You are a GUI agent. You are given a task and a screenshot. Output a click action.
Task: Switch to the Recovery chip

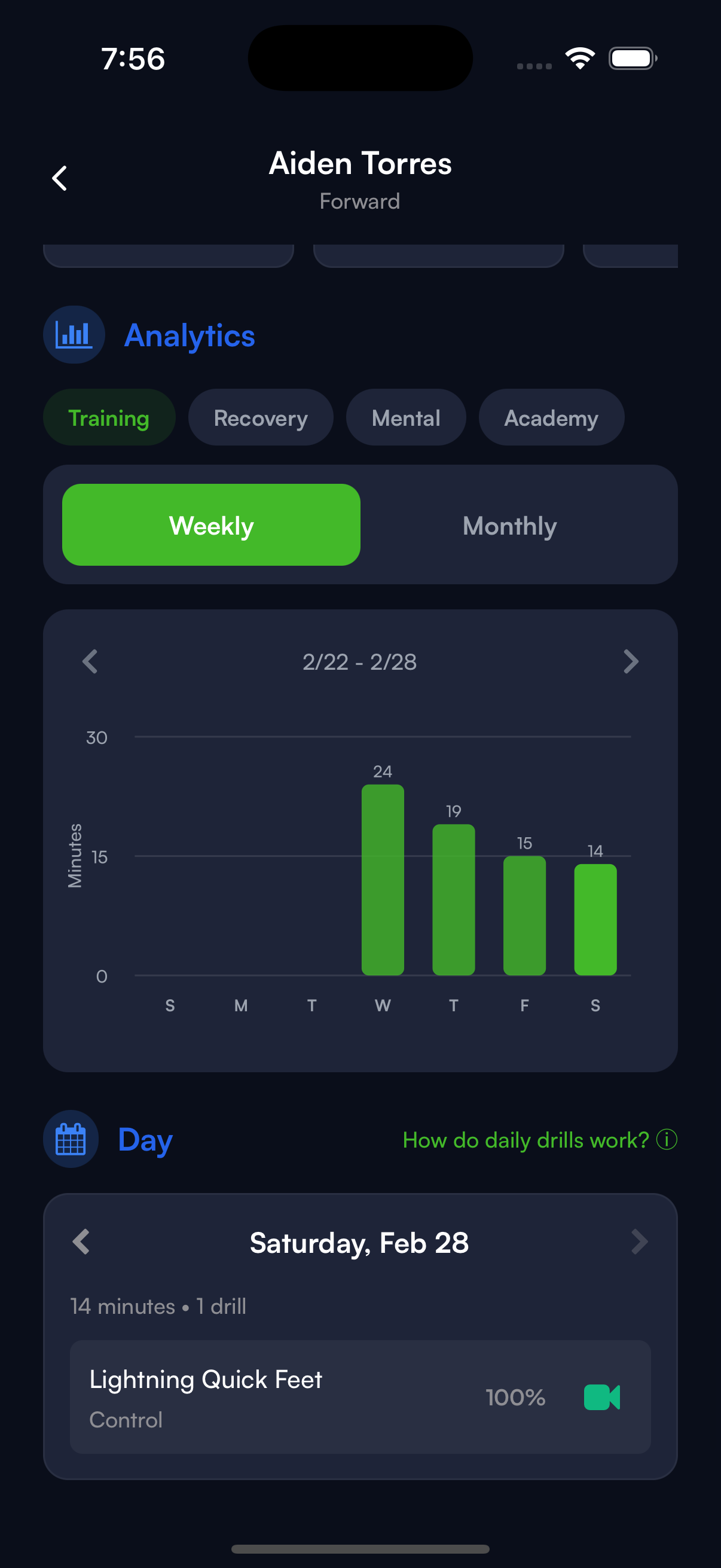[x=261, y=417]
